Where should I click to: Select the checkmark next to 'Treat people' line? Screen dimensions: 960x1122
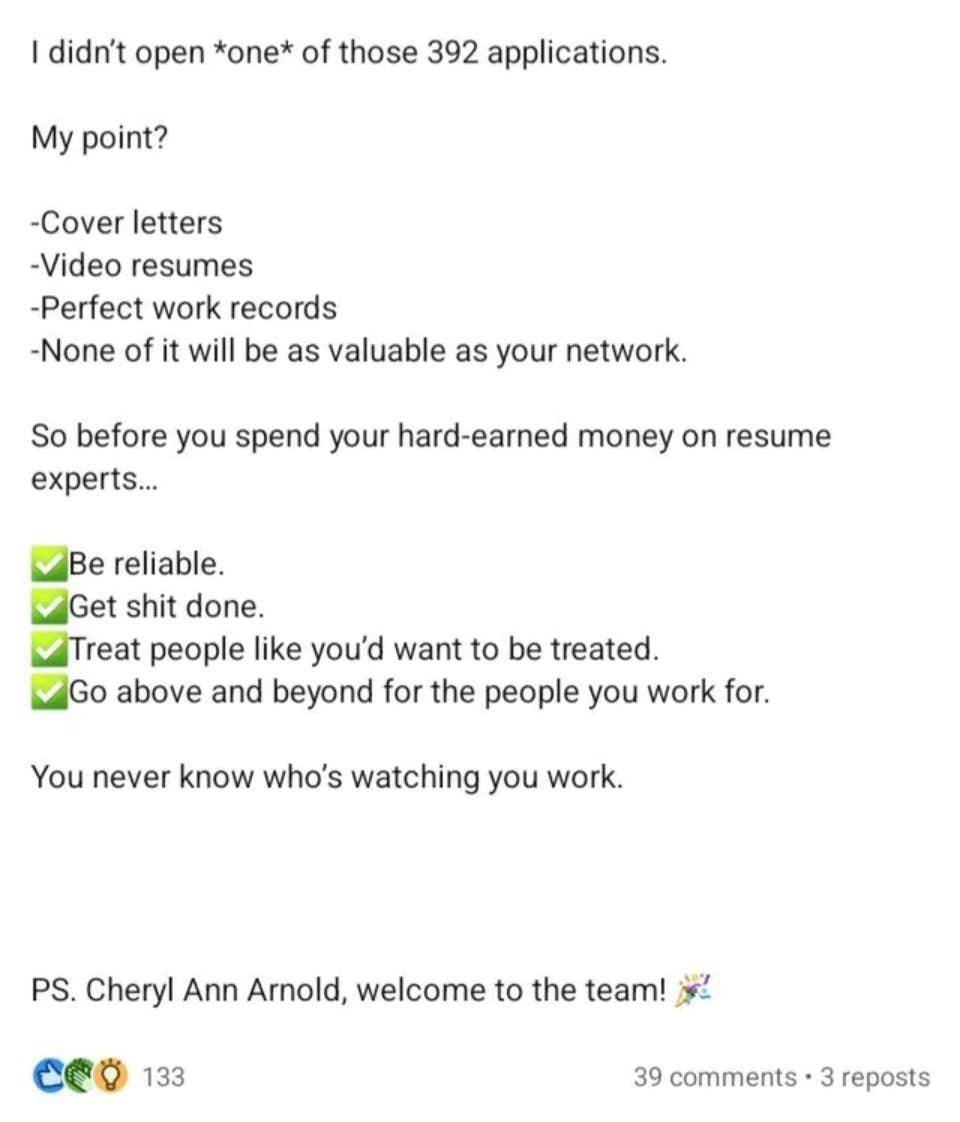(x=50, y=648)
